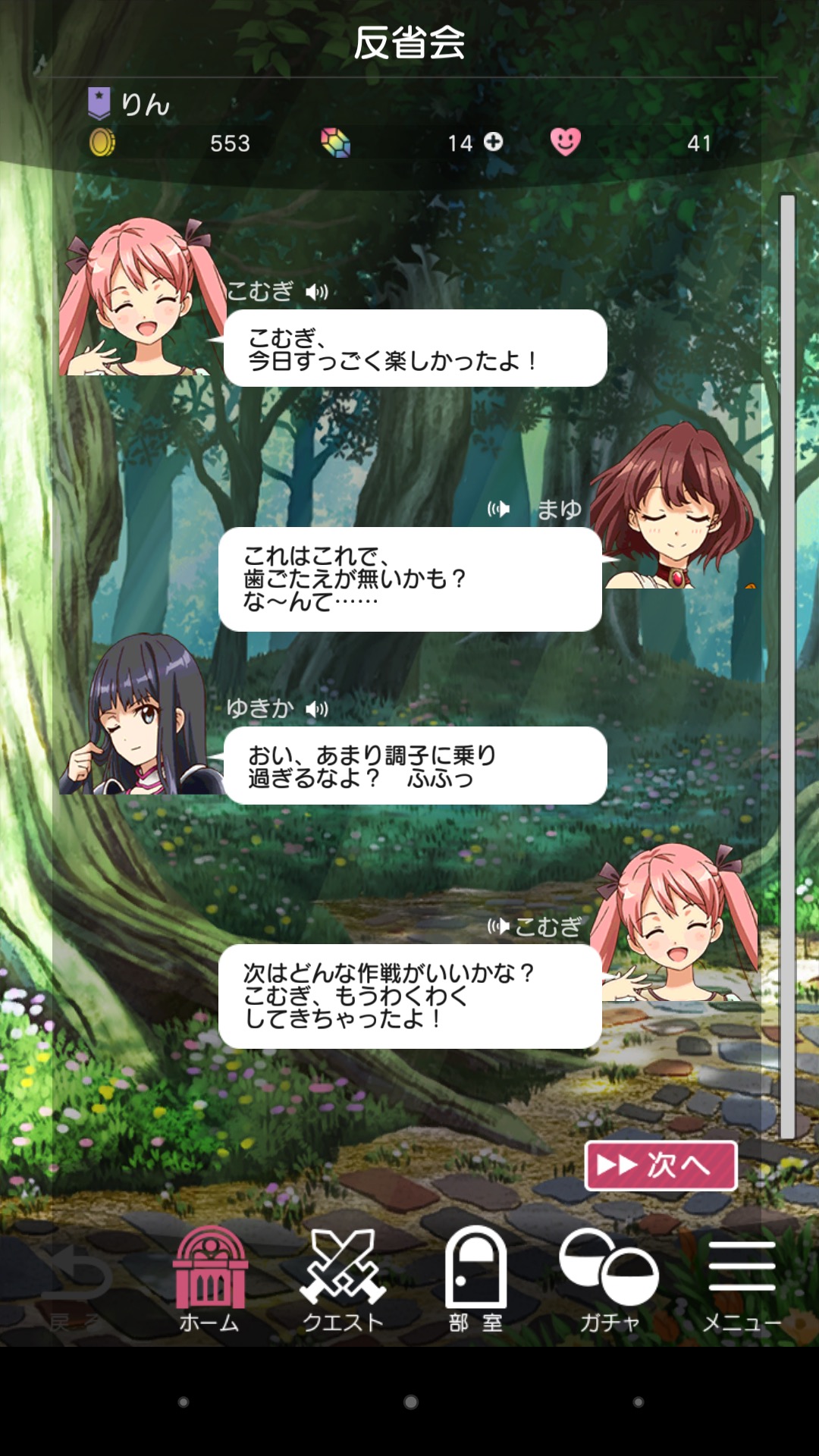Open the ホーム tab
The image size is (819, 1456).
pos(209,1280)
